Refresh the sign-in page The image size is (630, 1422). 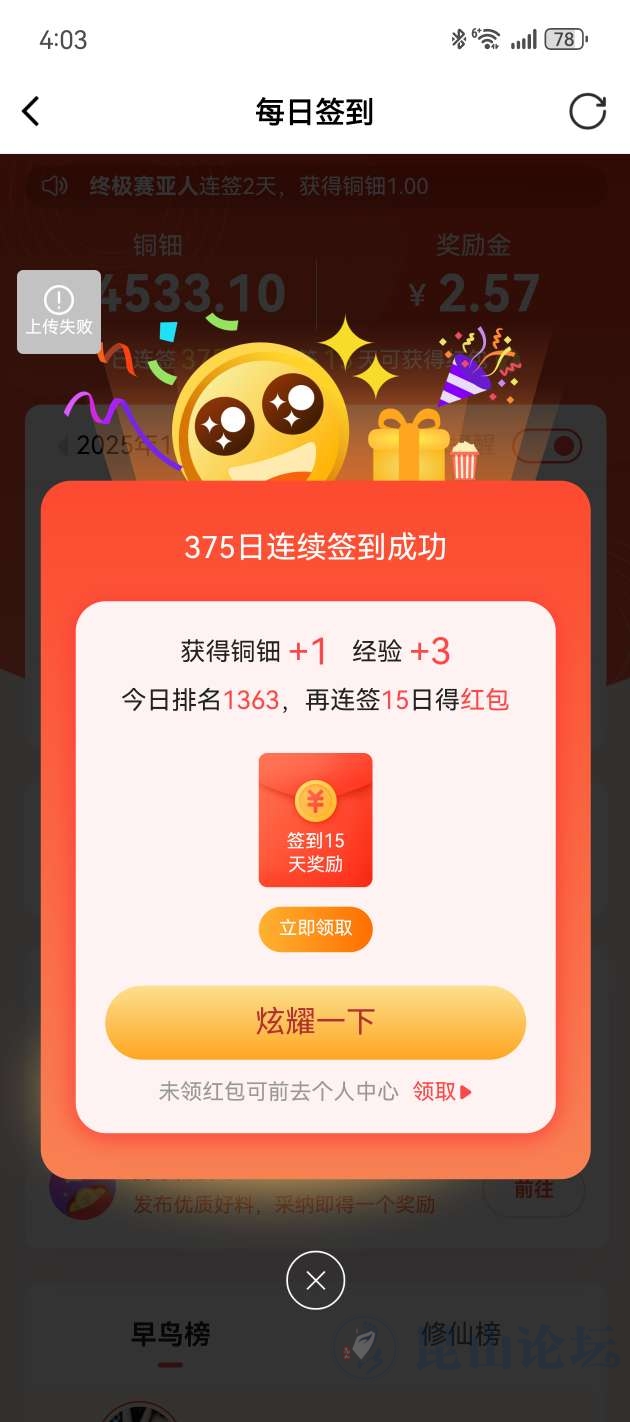[x=587, y=111]
